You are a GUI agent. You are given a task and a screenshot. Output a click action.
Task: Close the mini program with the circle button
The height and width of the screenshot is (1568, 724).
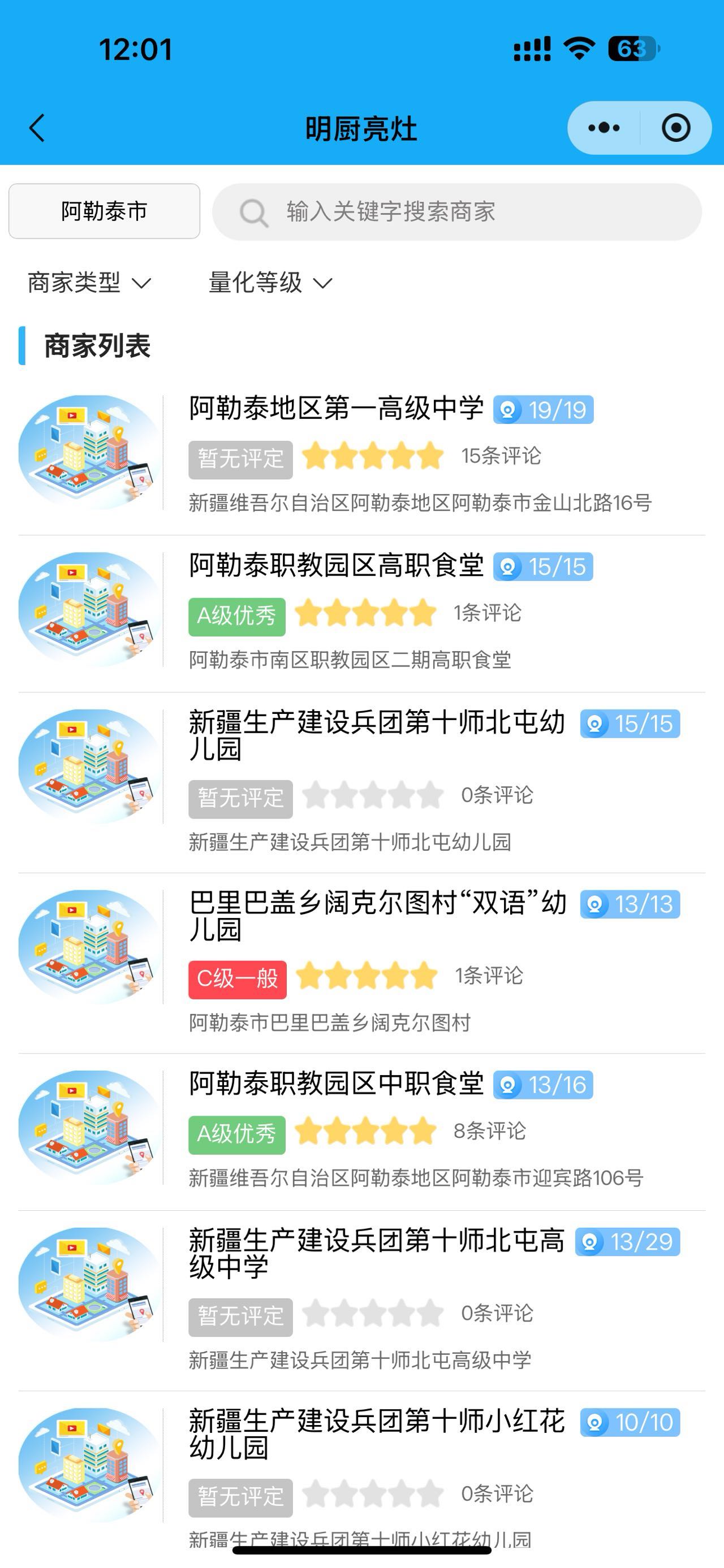tap(675, 128)
